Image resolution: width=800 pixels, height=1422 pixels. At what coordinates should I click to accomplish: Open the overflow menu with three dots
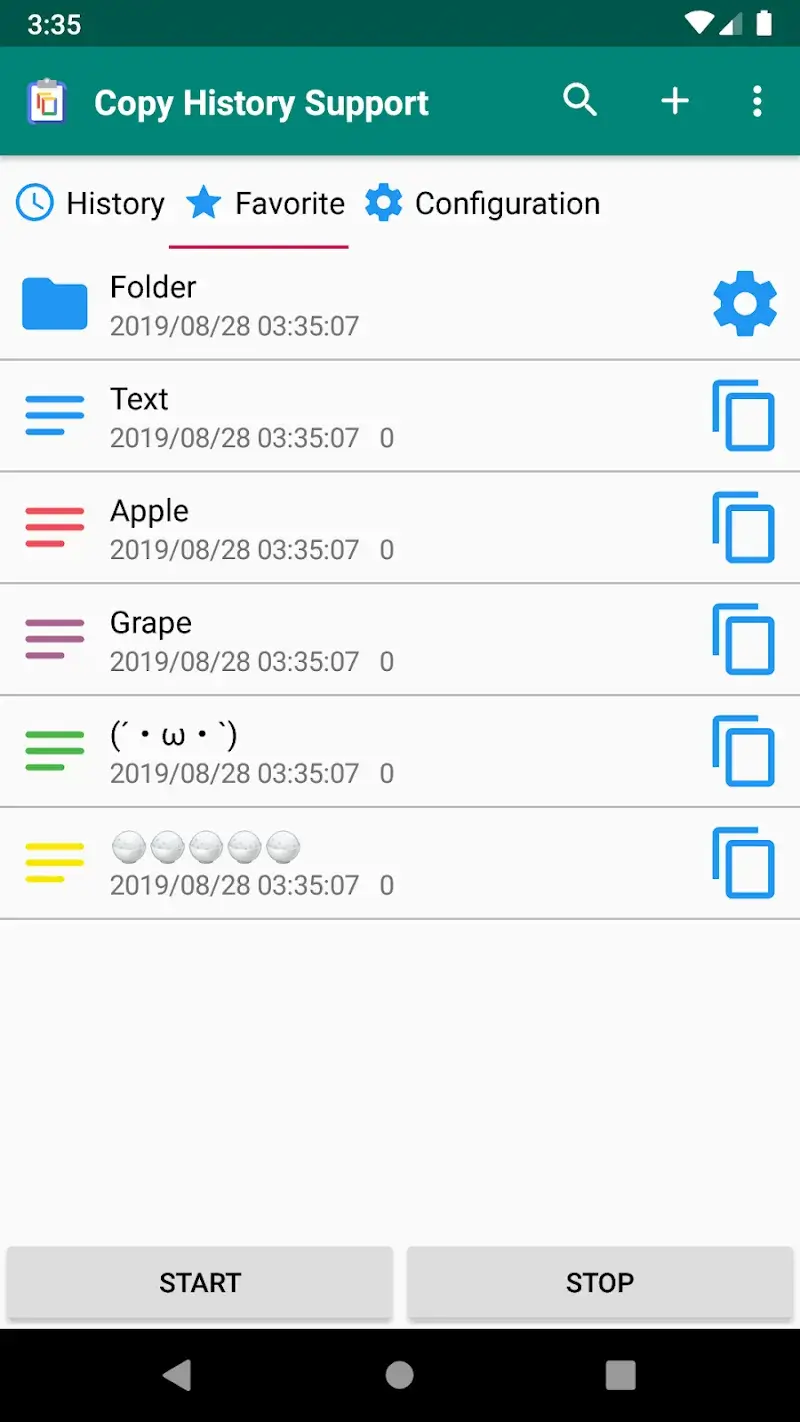coord(757,101)
